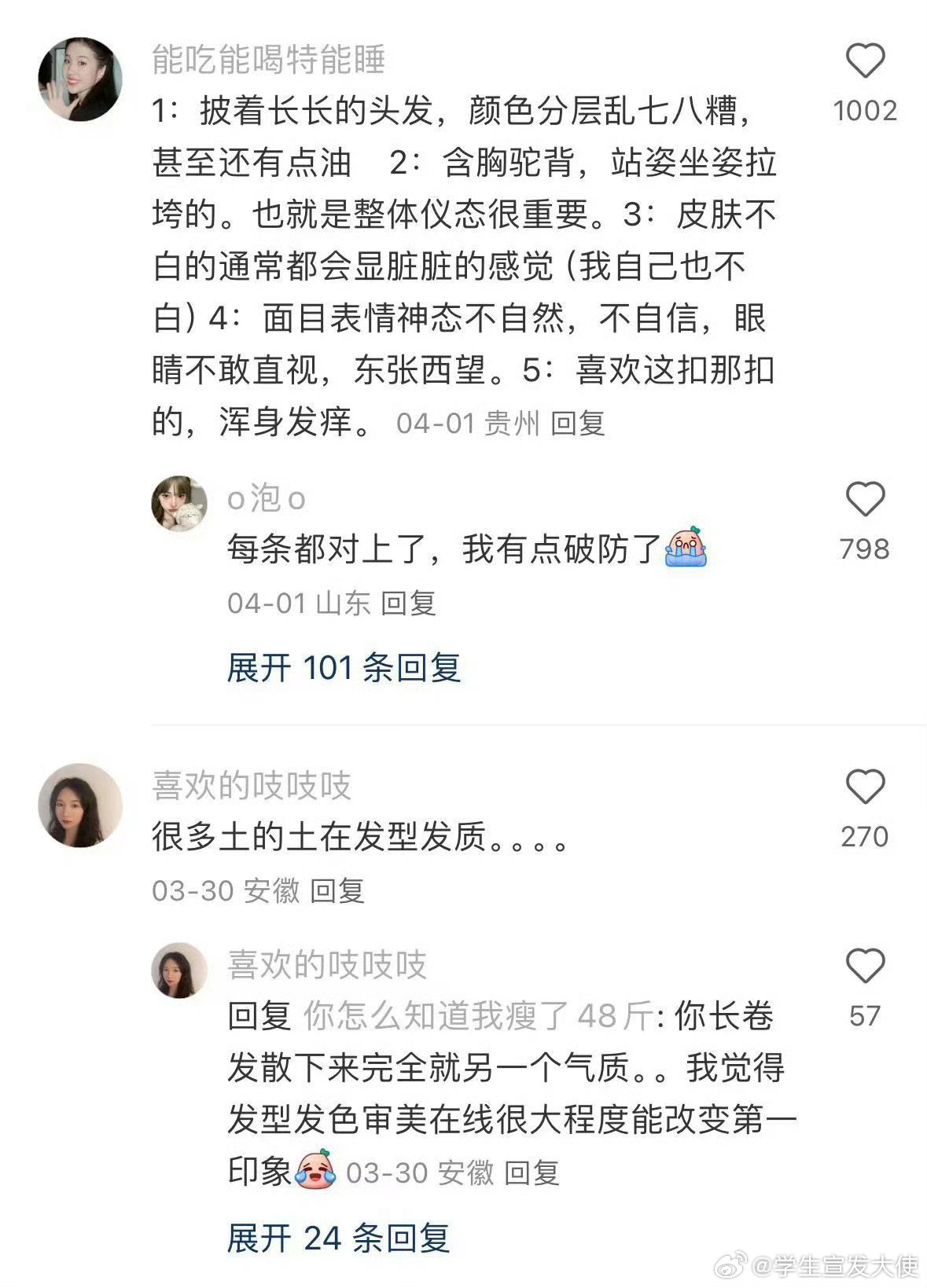Like 喜欢的吱吱吱's comment about 发型发质
The width and height of the screenshot is (927, 1288).
tap(866, 785)
